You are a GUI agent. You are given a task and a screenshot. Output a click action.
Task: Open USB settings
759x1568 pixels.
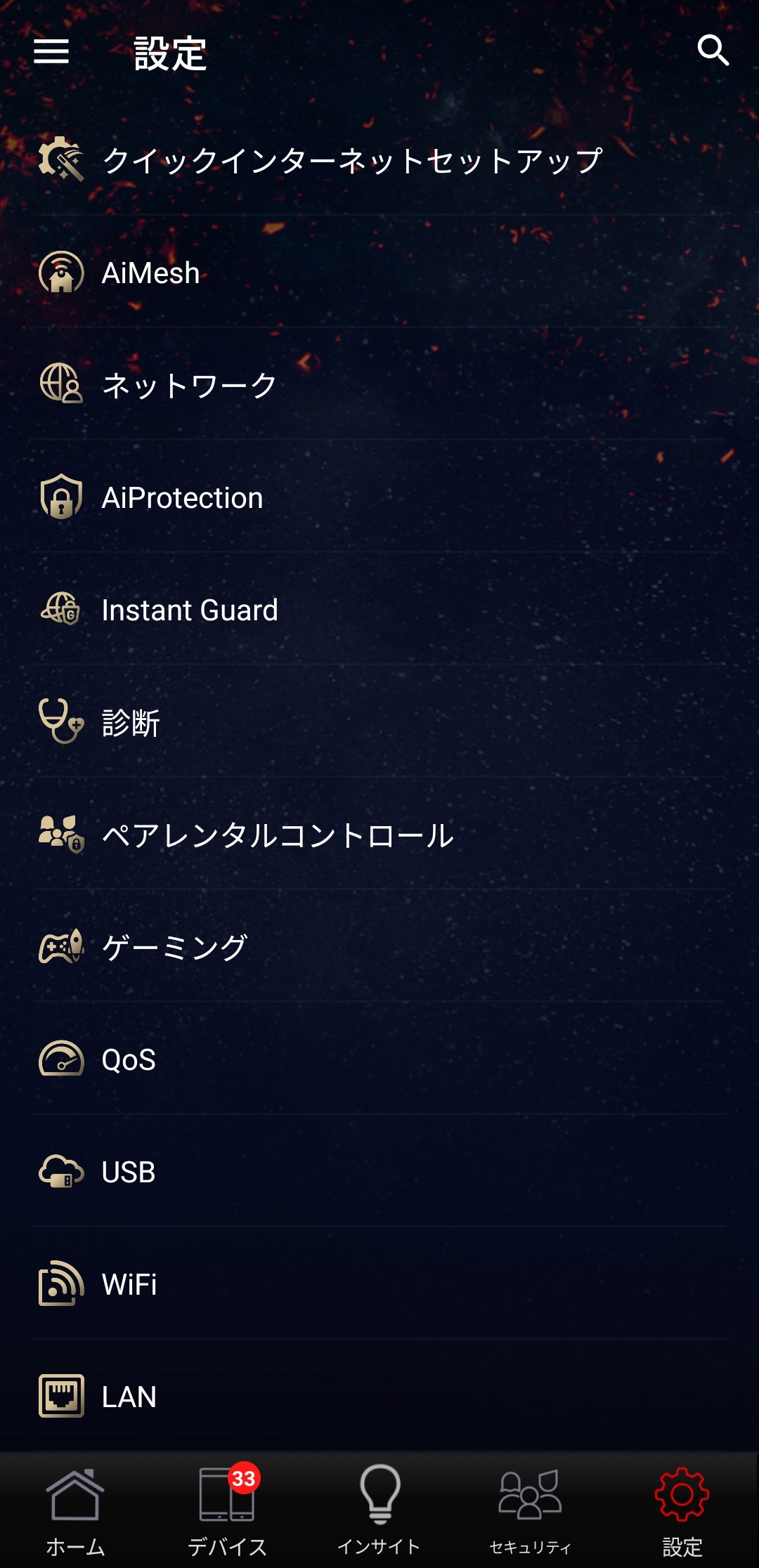click(129, 1172)
